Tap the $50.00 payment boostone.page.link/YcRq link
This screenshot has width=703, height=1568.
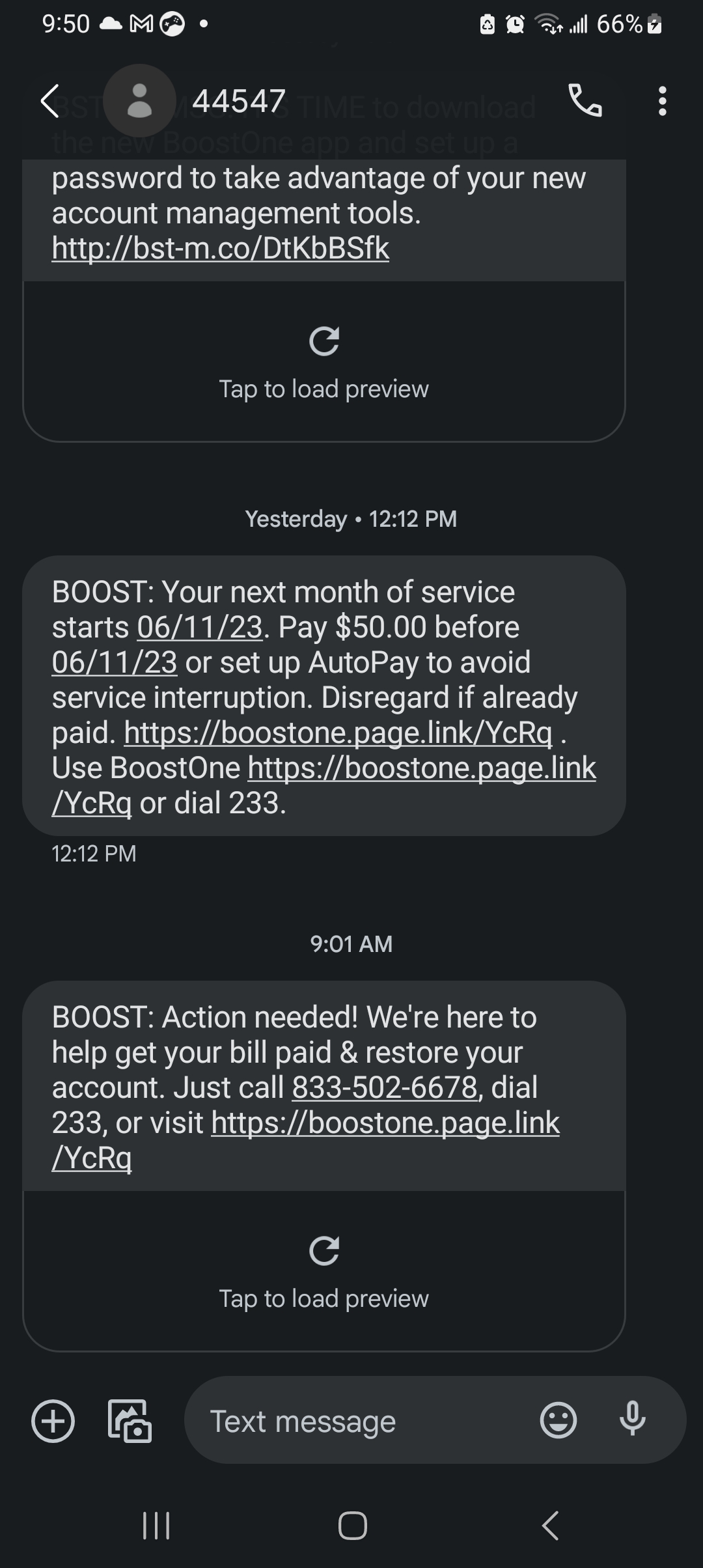point(338,733)
